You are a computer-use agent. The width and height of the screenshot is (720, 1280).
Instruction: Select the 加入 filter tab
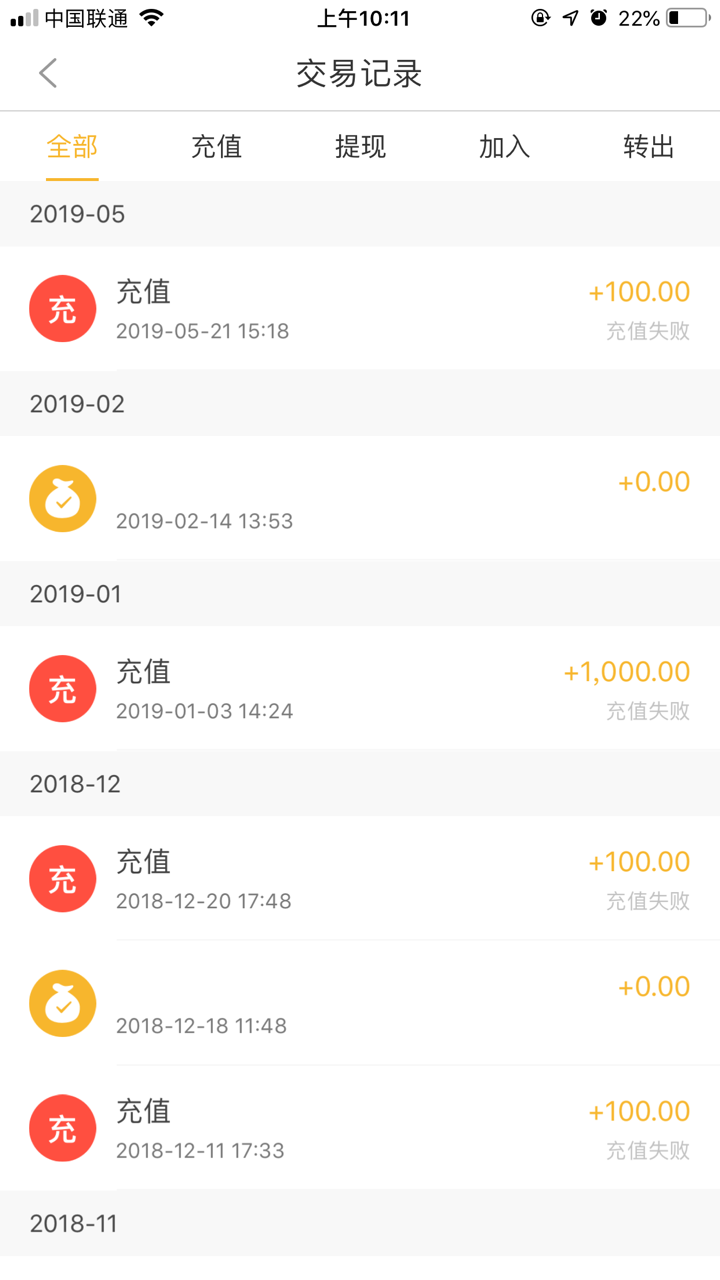pos(504,146)
